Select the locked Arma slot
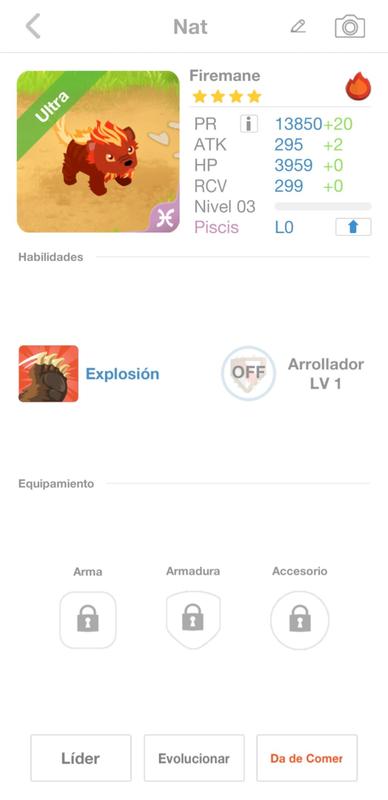Image resolution: width=388 pixels, height=800 pixels. click(x=88, y=620)
